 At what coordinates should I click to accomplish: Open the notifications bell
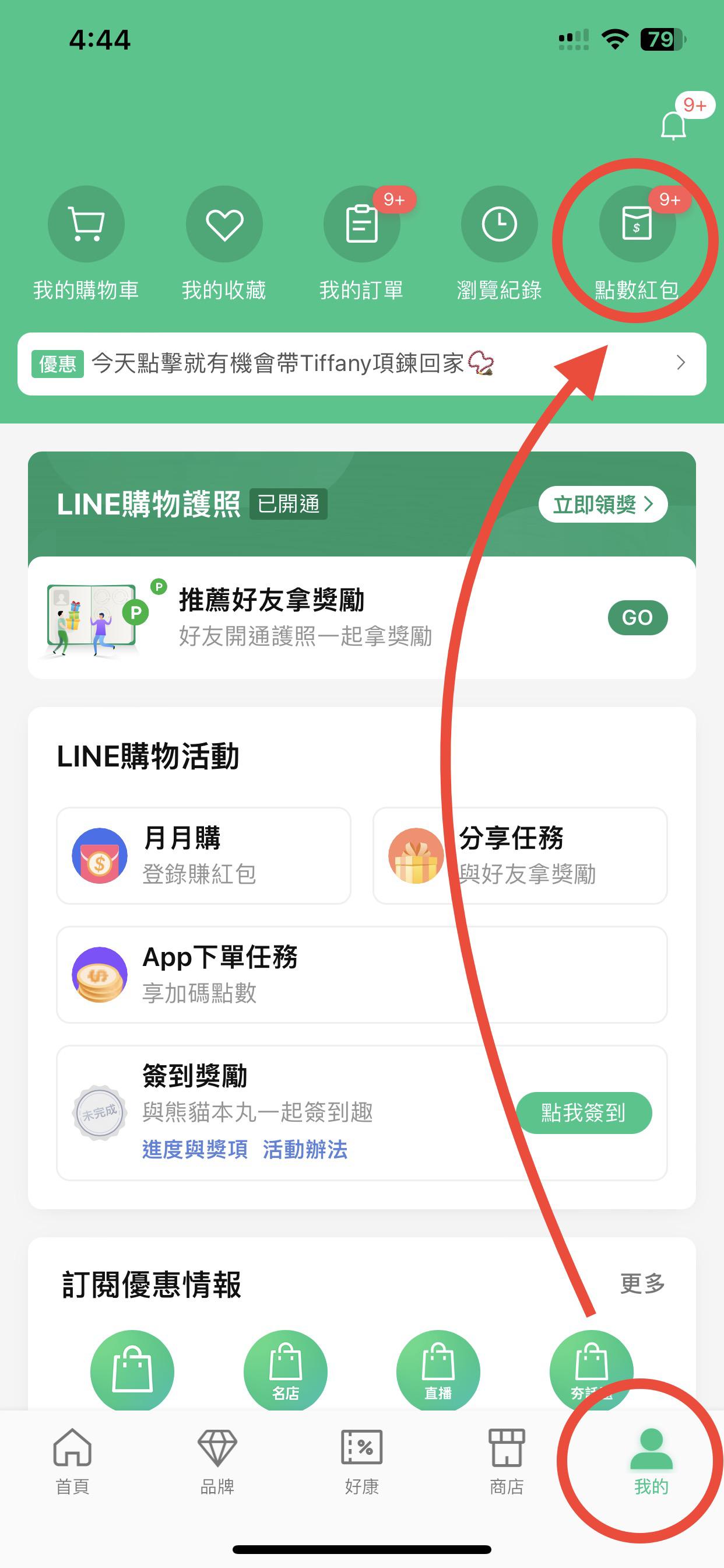pos(673,125)
